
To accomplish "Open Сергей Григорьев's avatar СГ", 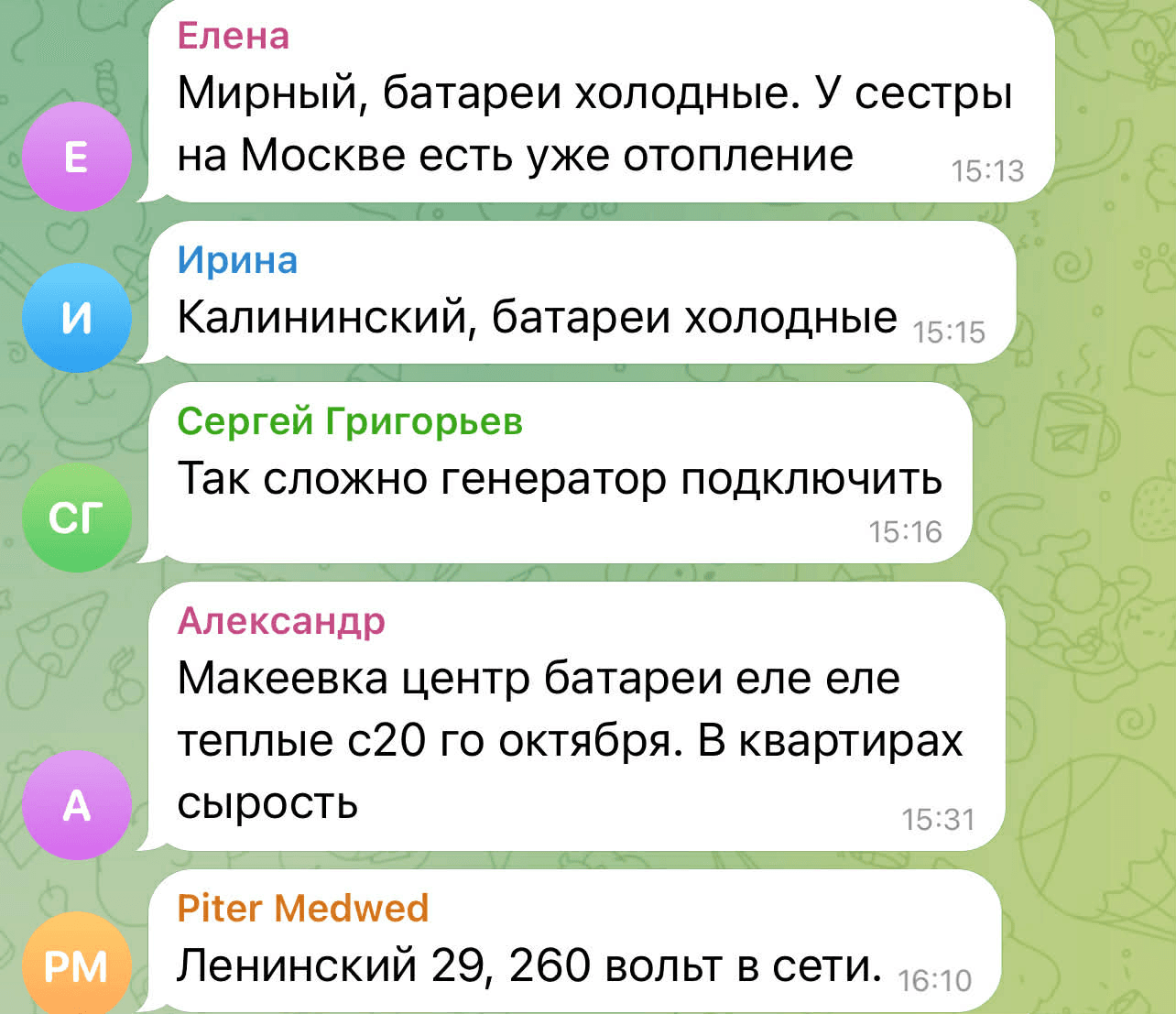I will [x=77, y=518].
